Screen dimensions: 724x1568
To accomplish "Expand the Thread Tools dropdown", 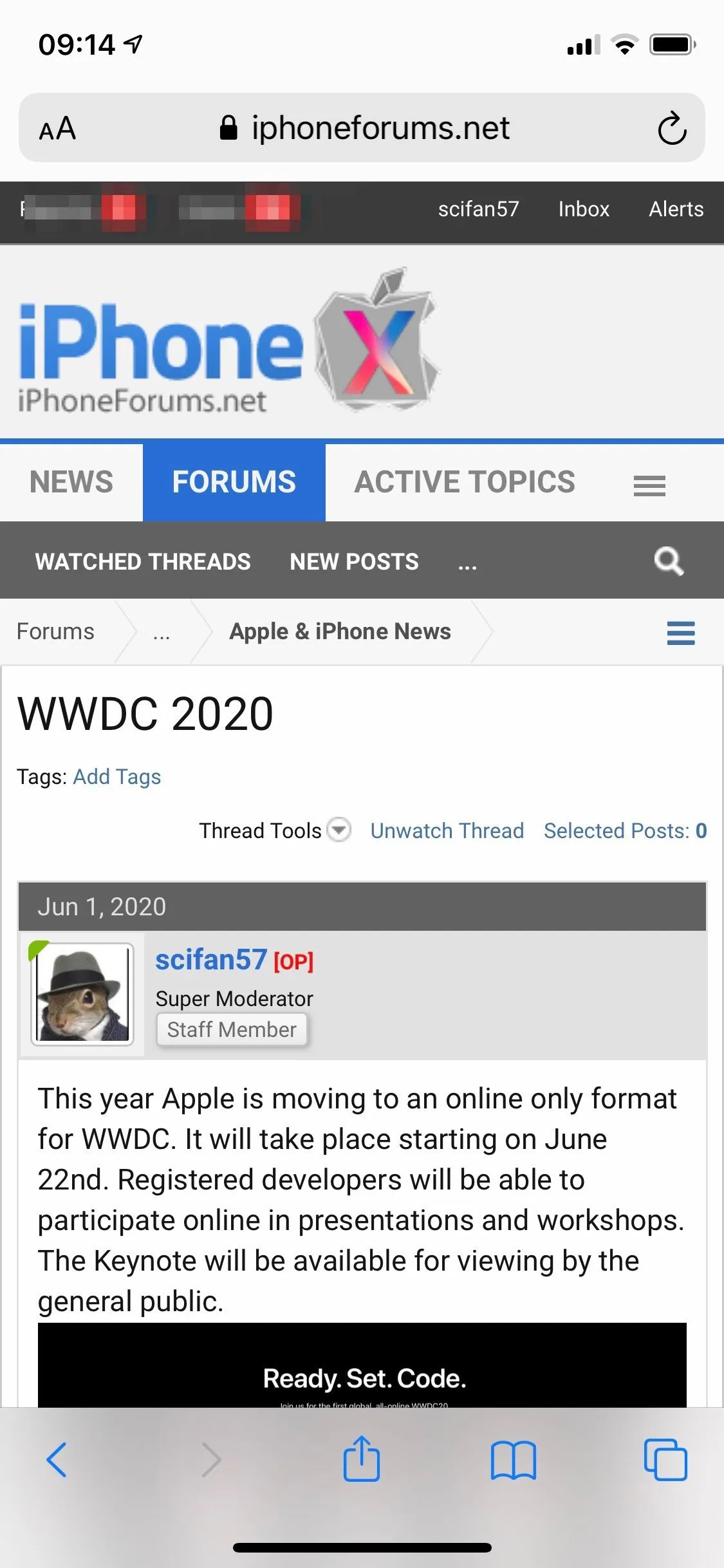I will [275, 830].
